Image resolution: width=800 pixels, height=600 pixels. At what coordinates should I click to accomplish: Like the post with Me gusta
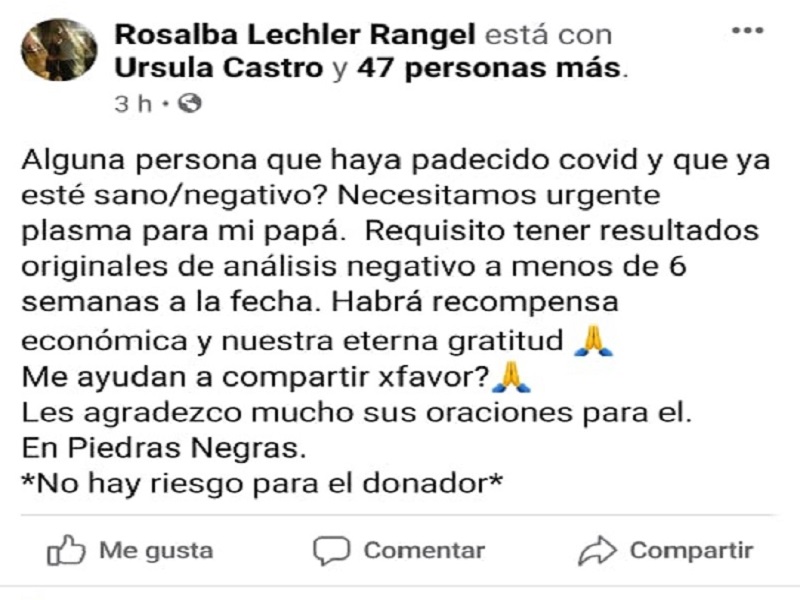(131, 550)
